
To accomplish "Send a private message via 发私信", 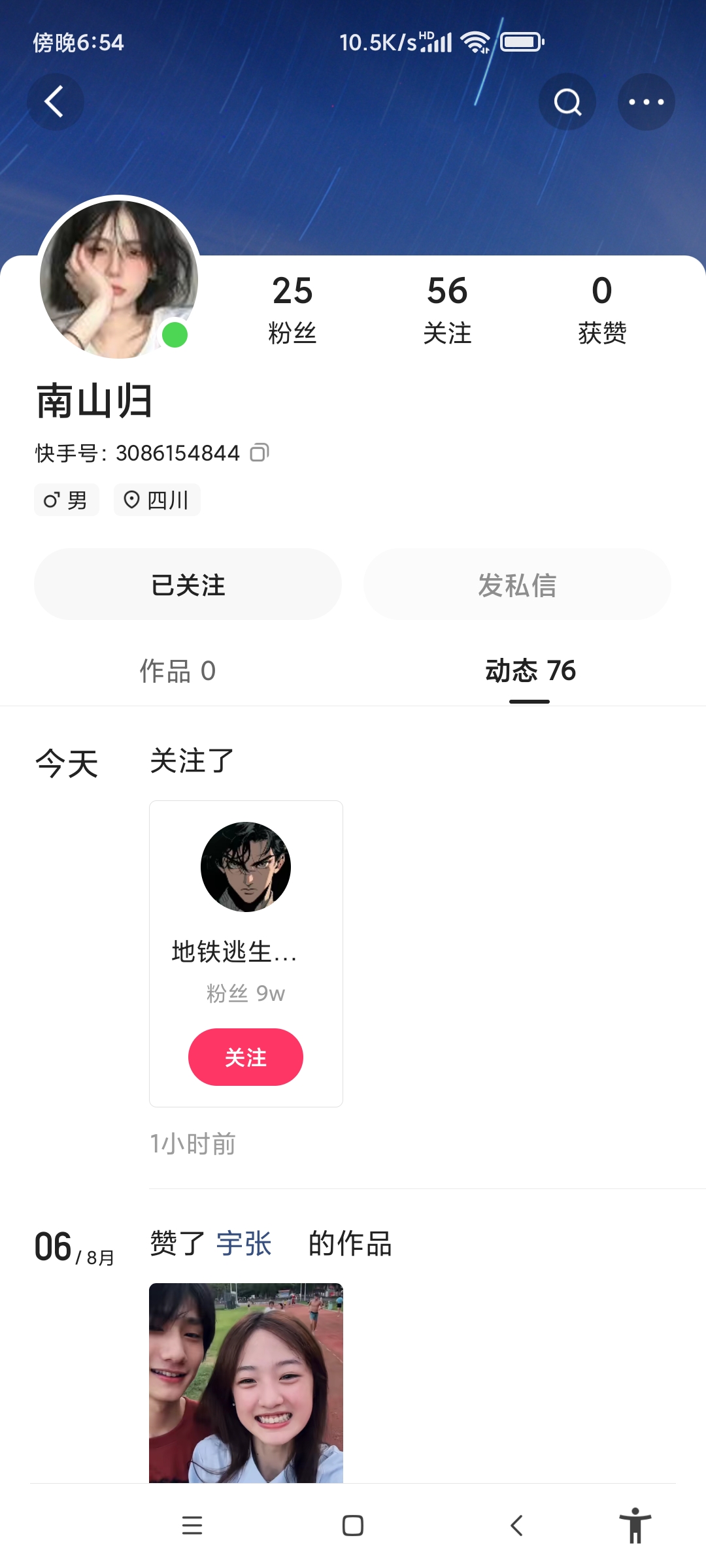I will point(517,584).
